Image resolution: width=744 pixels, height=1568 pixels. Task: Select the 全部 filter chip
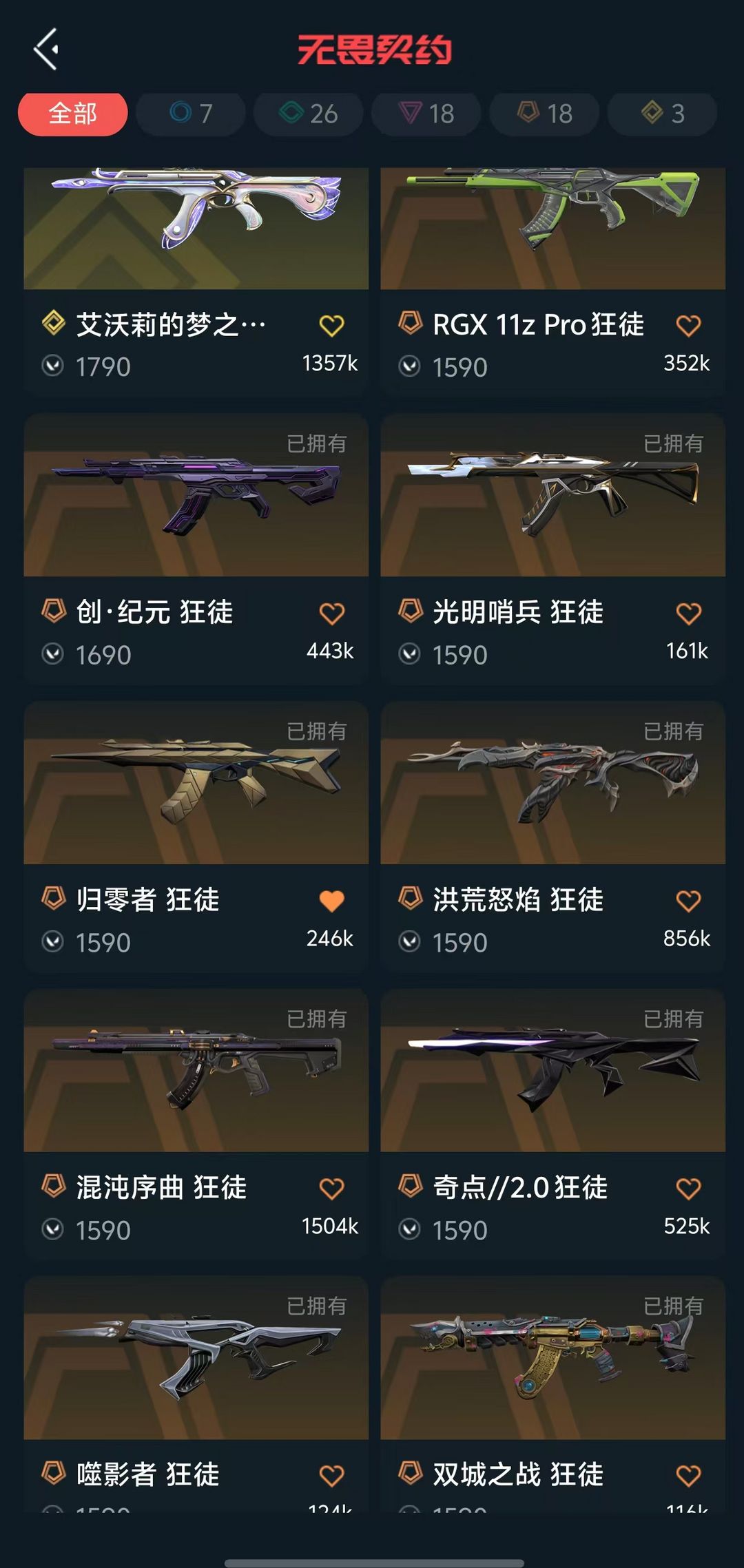(x=73, y=114)
